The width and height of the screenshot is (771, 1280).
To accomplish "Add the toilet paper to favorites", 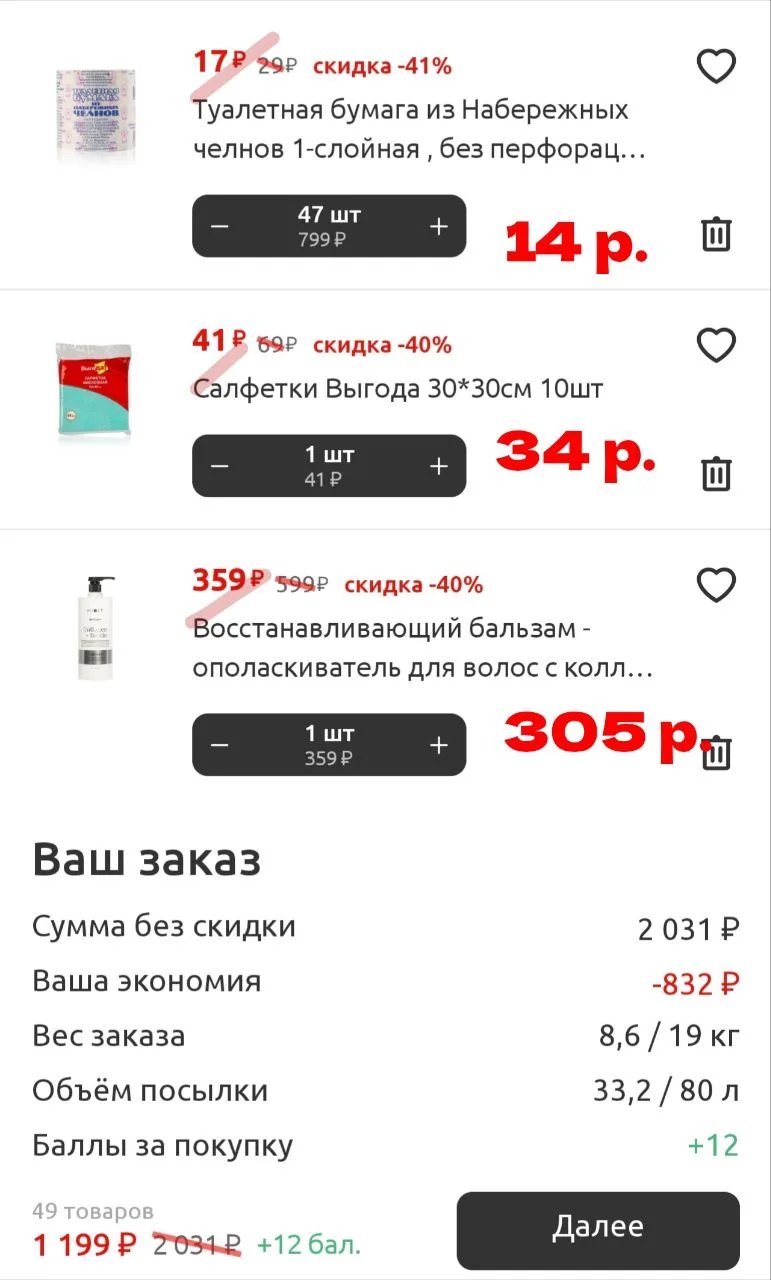I will [716, 67].
